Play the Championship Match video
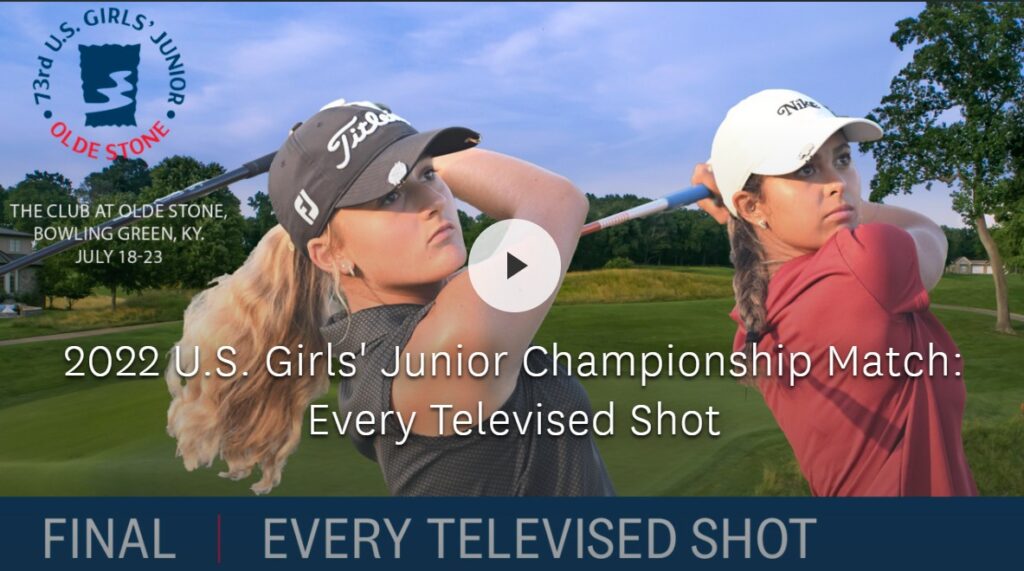The height and width of the screenshot is (571, 1024). (514, 265)
